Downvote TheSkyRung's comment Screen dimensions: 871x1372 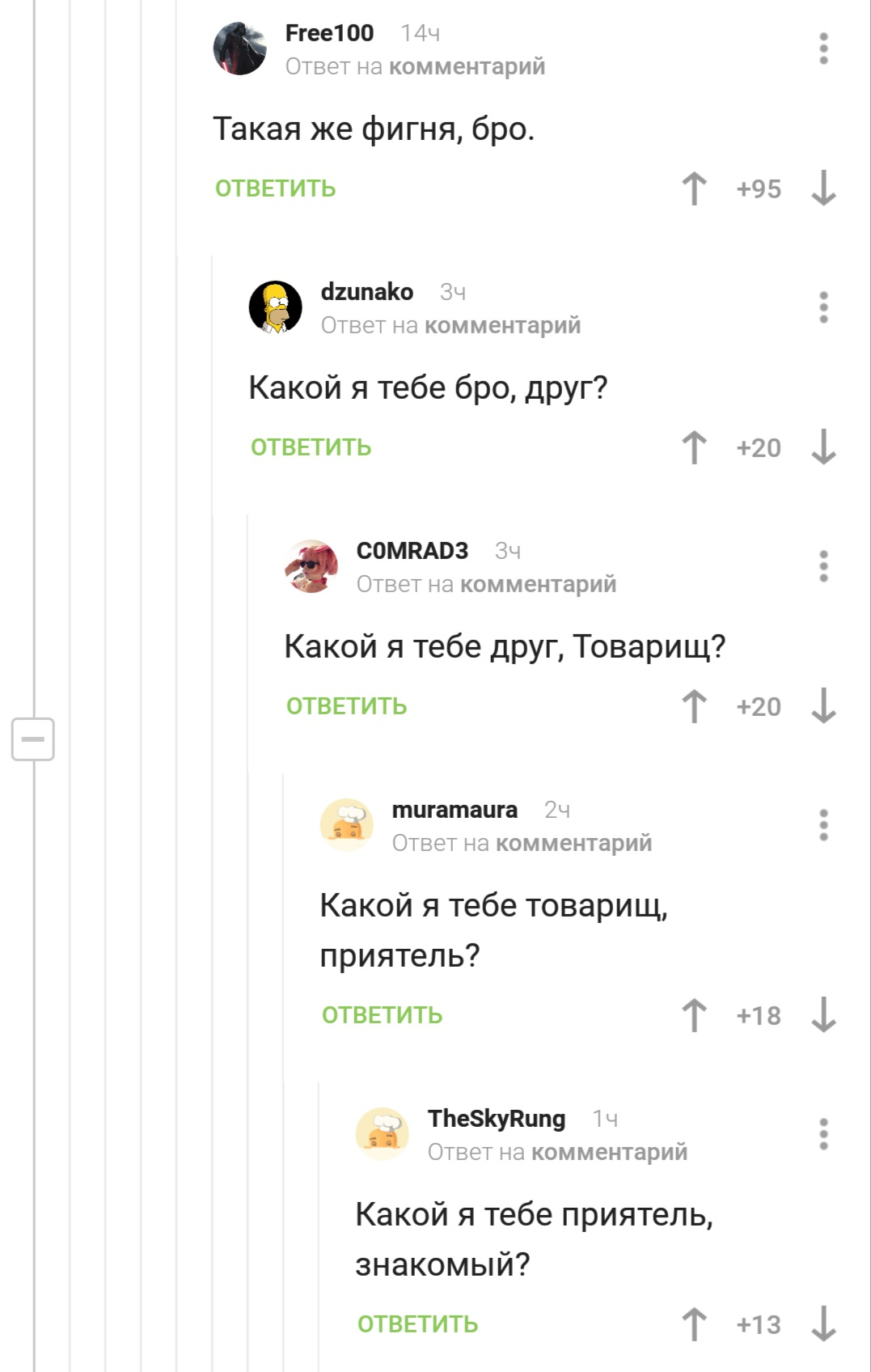[x=823, y=1324]
